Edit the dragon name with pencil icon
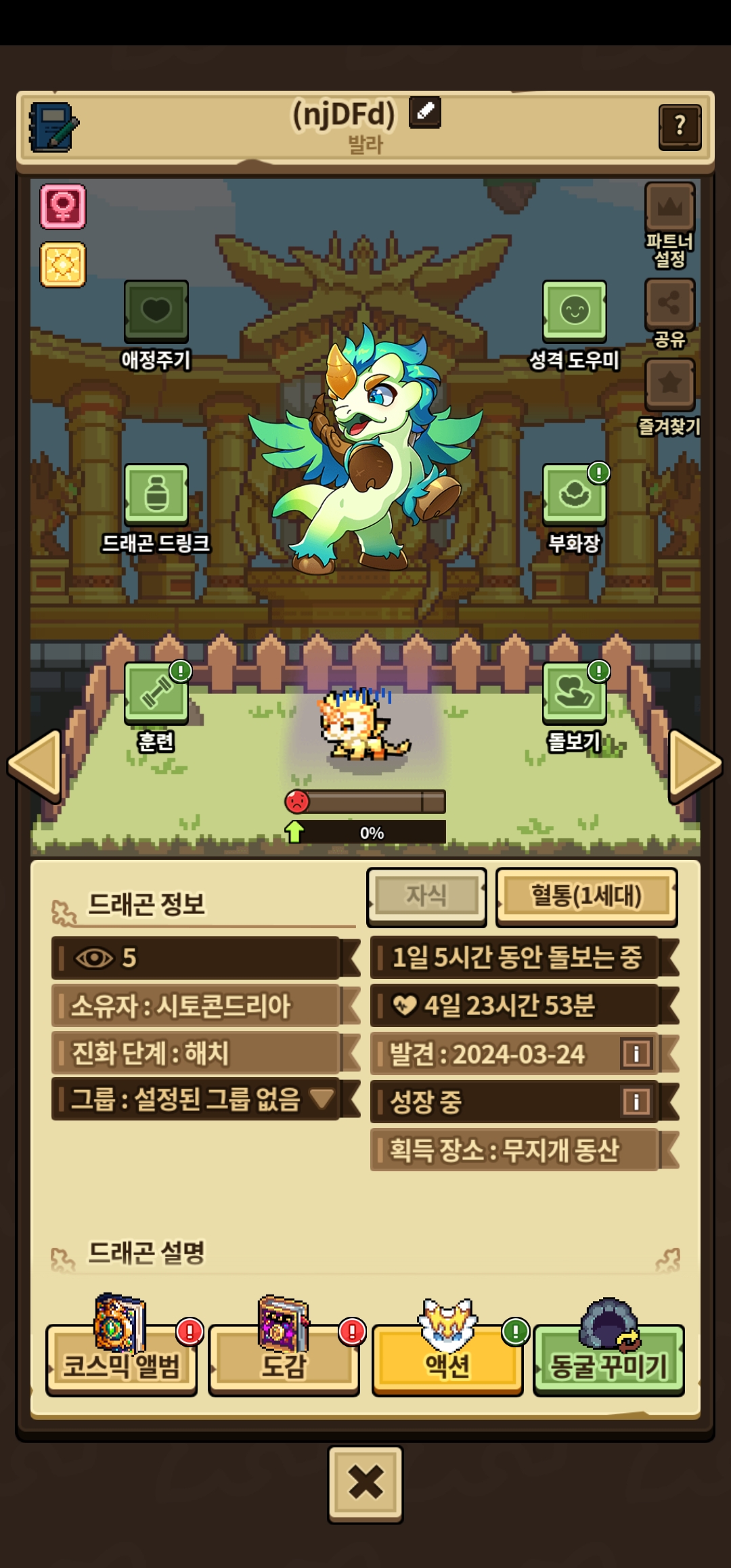Image resolution: width=731 pixels, height=1568 pixels. pos(425,112)
